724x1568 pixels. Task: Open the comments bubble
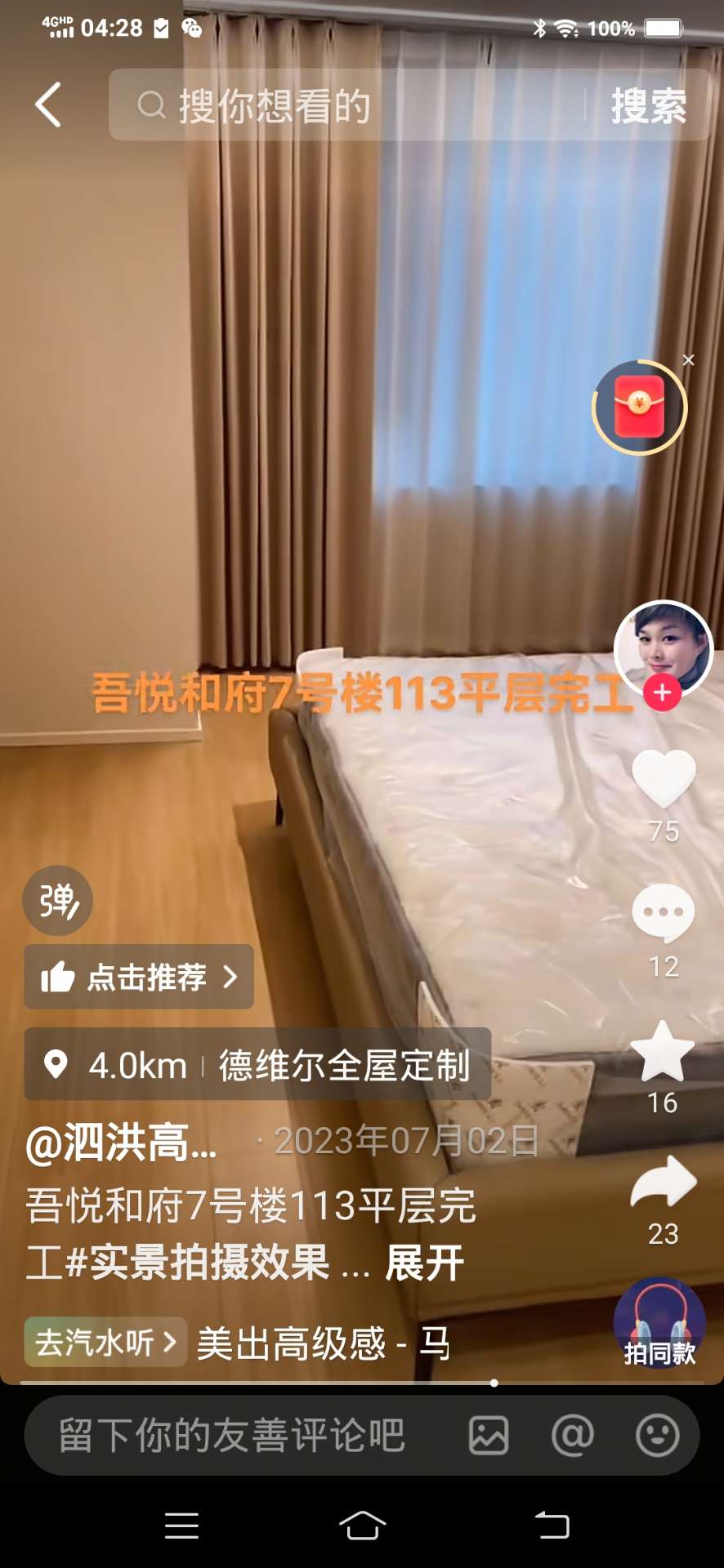(663, 913)
